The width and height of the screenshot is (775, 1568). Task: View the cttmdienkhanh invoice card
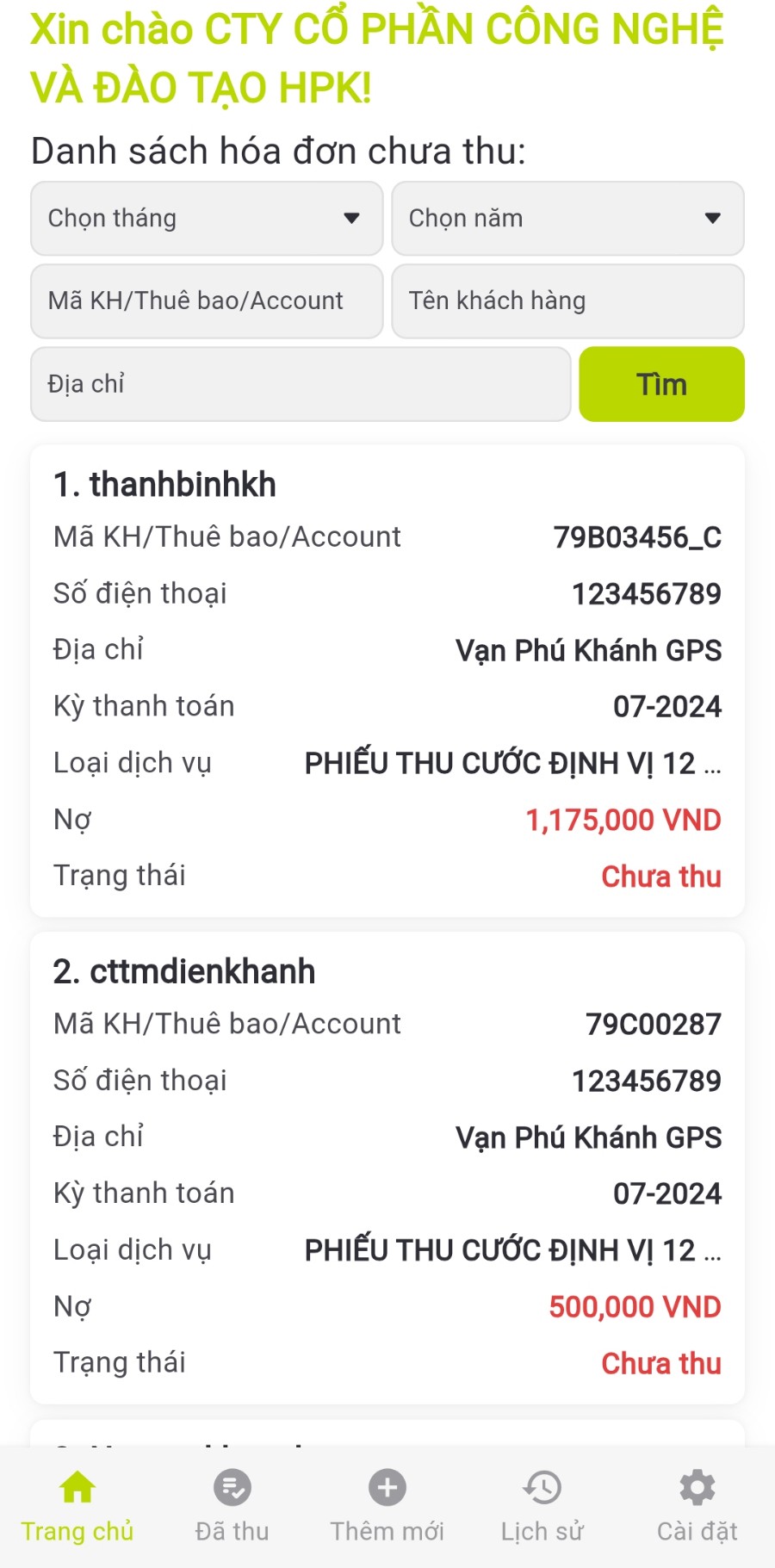pos(387,1167)
